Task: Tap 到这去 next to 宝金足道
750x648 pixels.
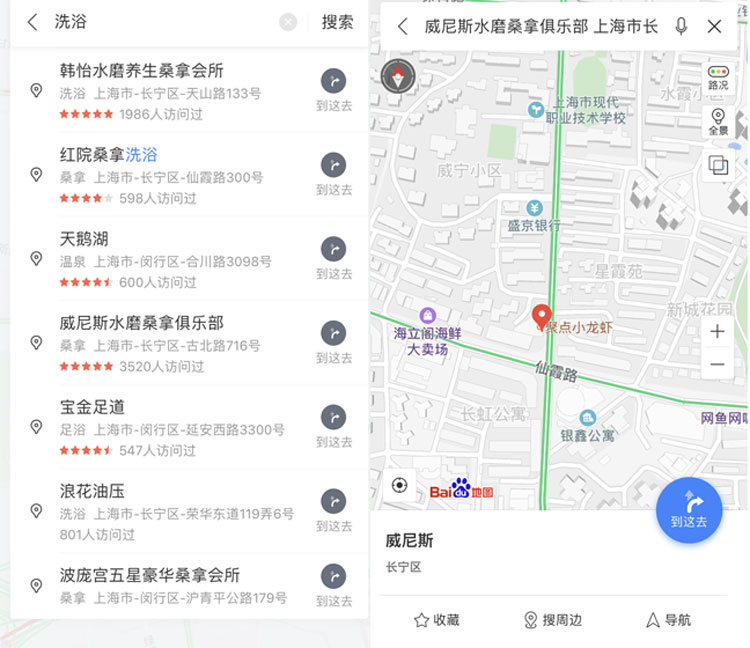Action: pyautogui.click(x=333, y=424)
